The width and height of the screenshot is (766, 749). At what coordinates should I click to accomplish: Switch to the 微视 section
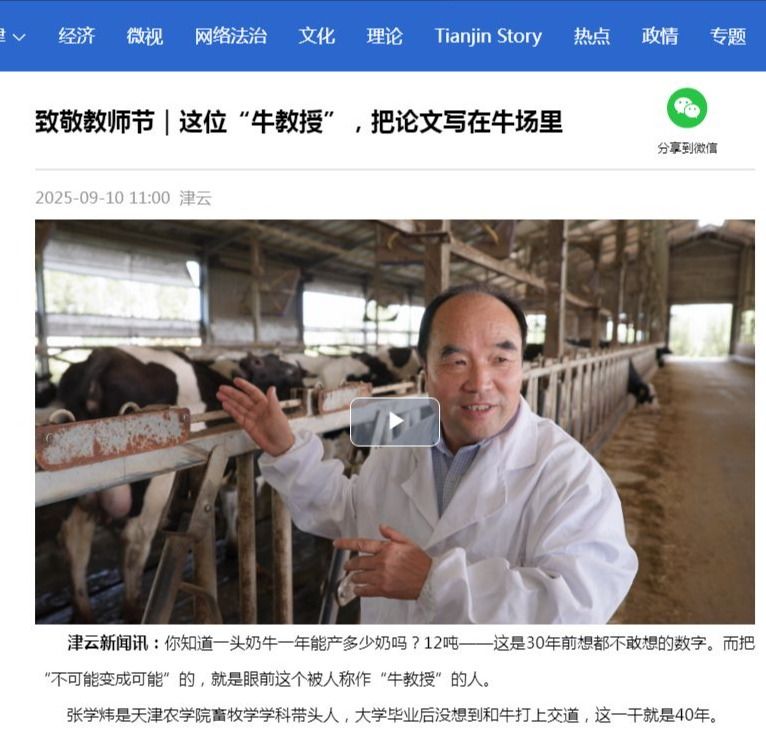coord(145,36)
